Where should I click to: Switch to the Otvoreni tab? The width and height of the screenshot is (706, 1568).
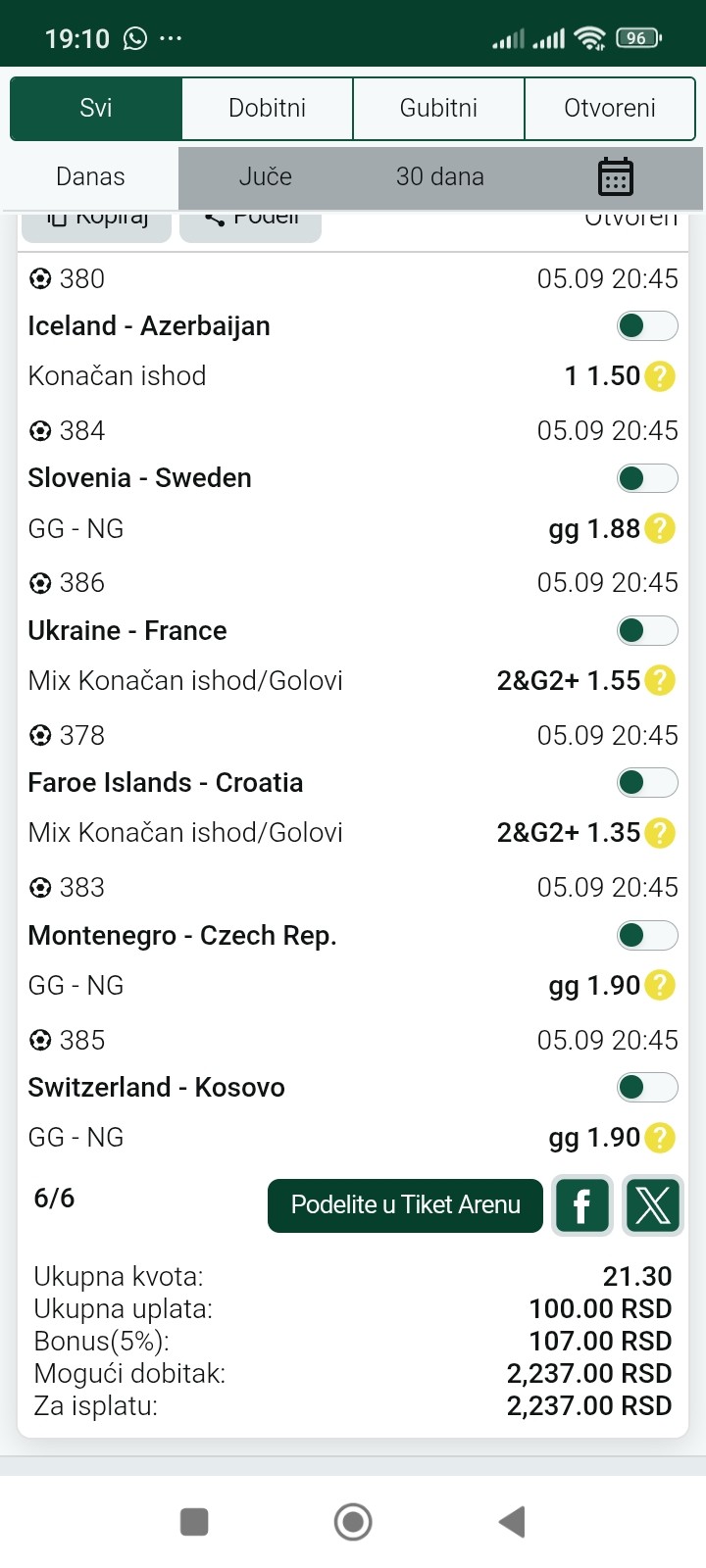610,108
